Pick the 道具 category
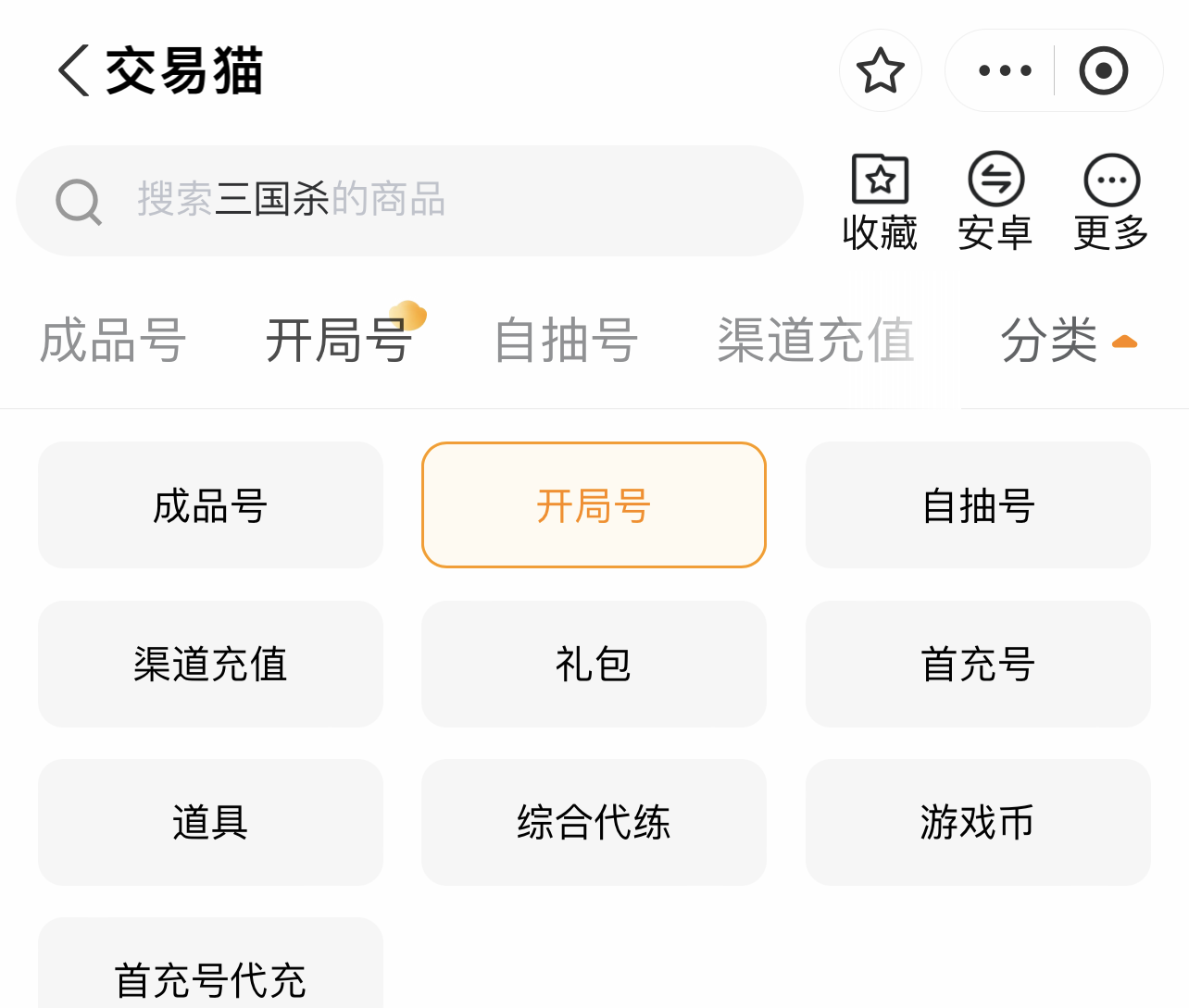Viewport: 1189px width, 1008px height. 210,822
